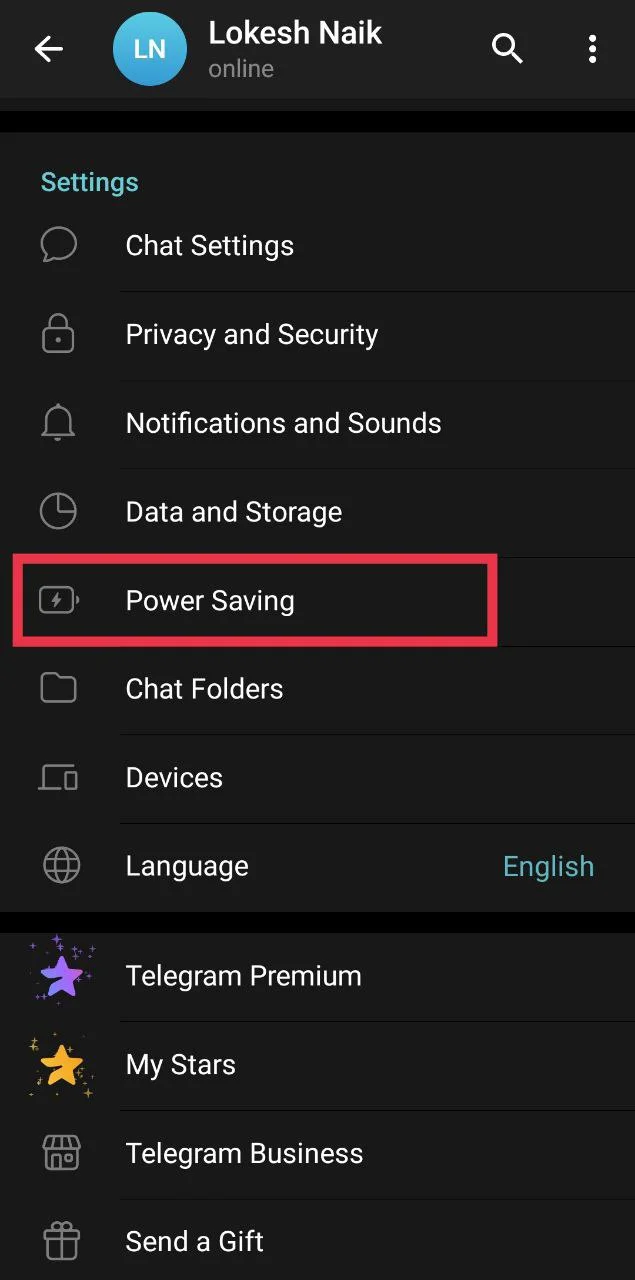This screenshot has height=1280, width=635.
Task: Open Privacy and Security
Action: (317, 335)
